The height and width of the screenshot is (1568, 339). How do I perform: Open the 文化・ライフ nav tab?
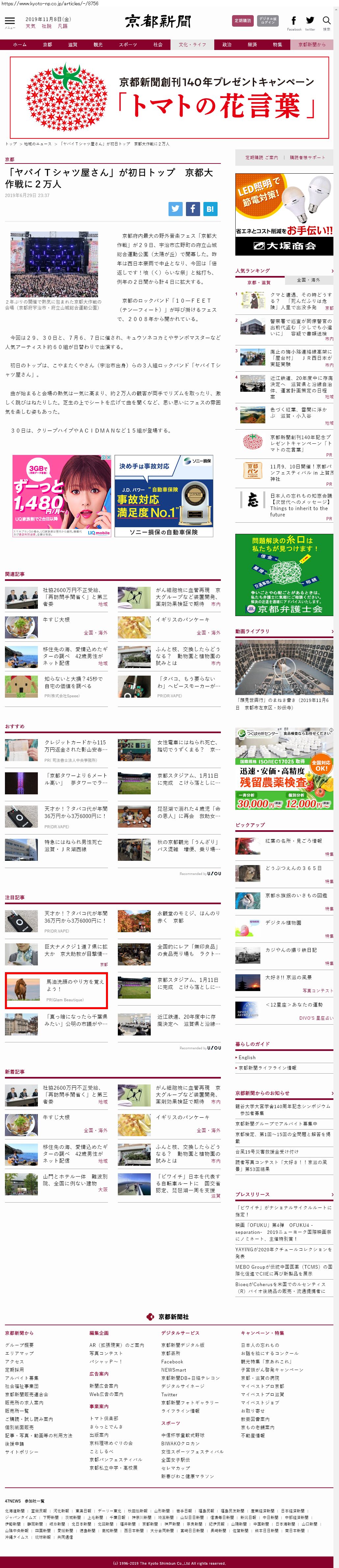pyautogui.click(x=192, y=44)
